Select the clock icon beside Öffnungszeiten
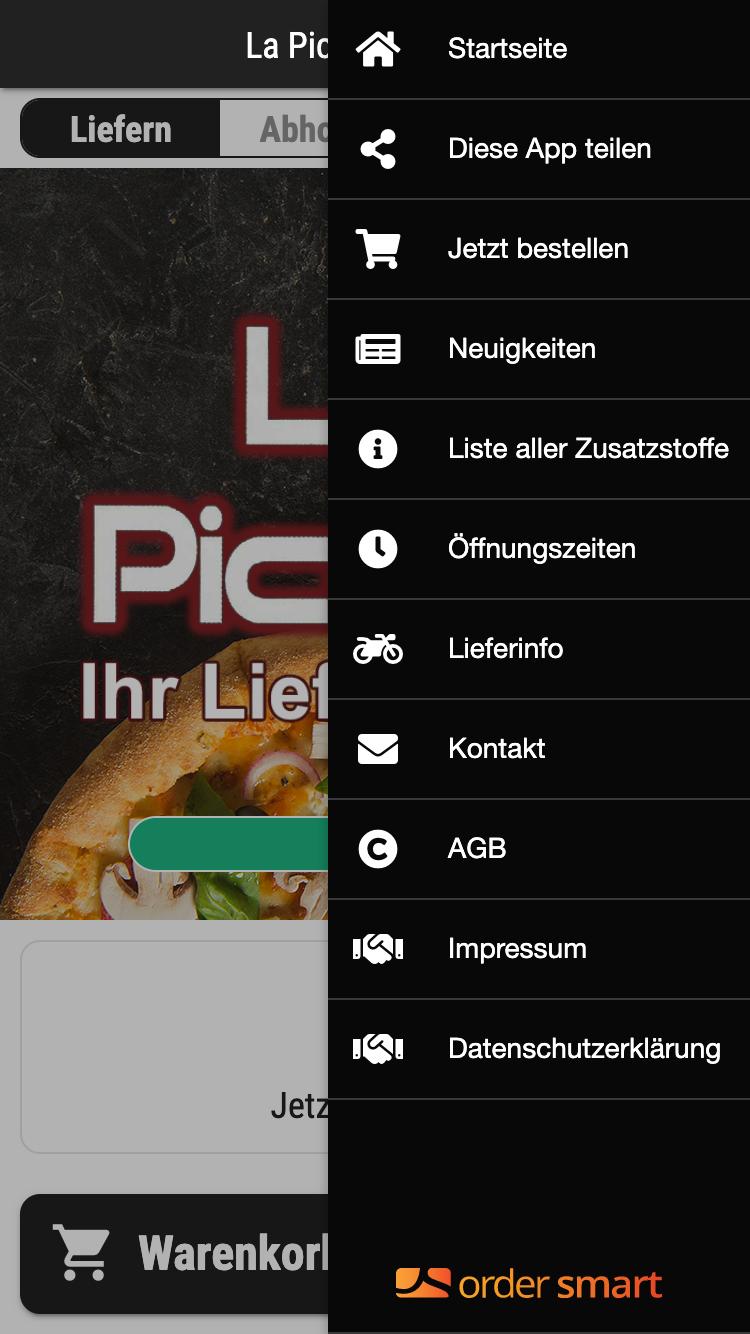750x1334 pixels. (x=378, y=549)
